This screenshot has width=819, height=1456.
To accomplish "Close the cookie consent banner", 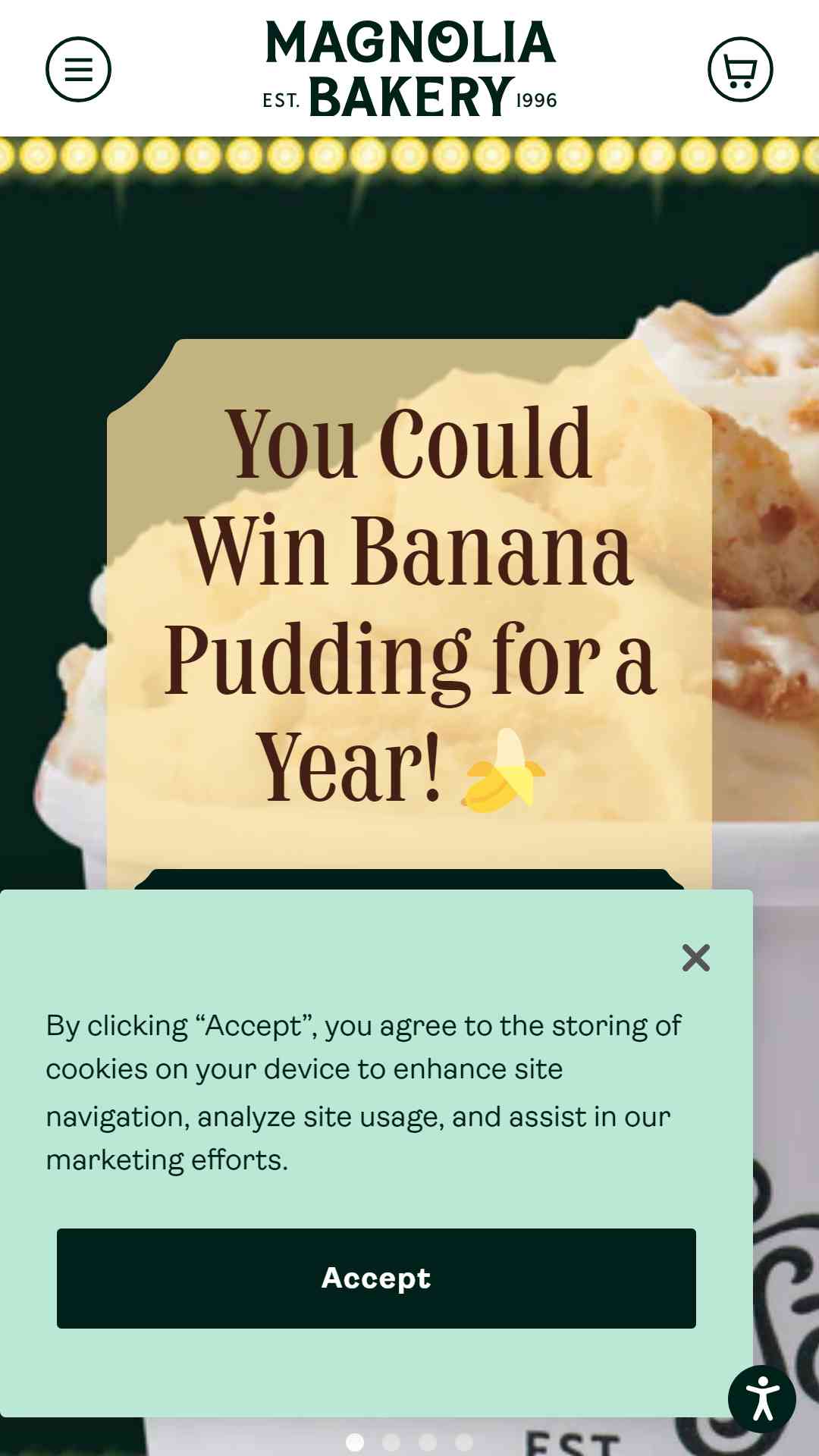I will click(x=695, y=958).
